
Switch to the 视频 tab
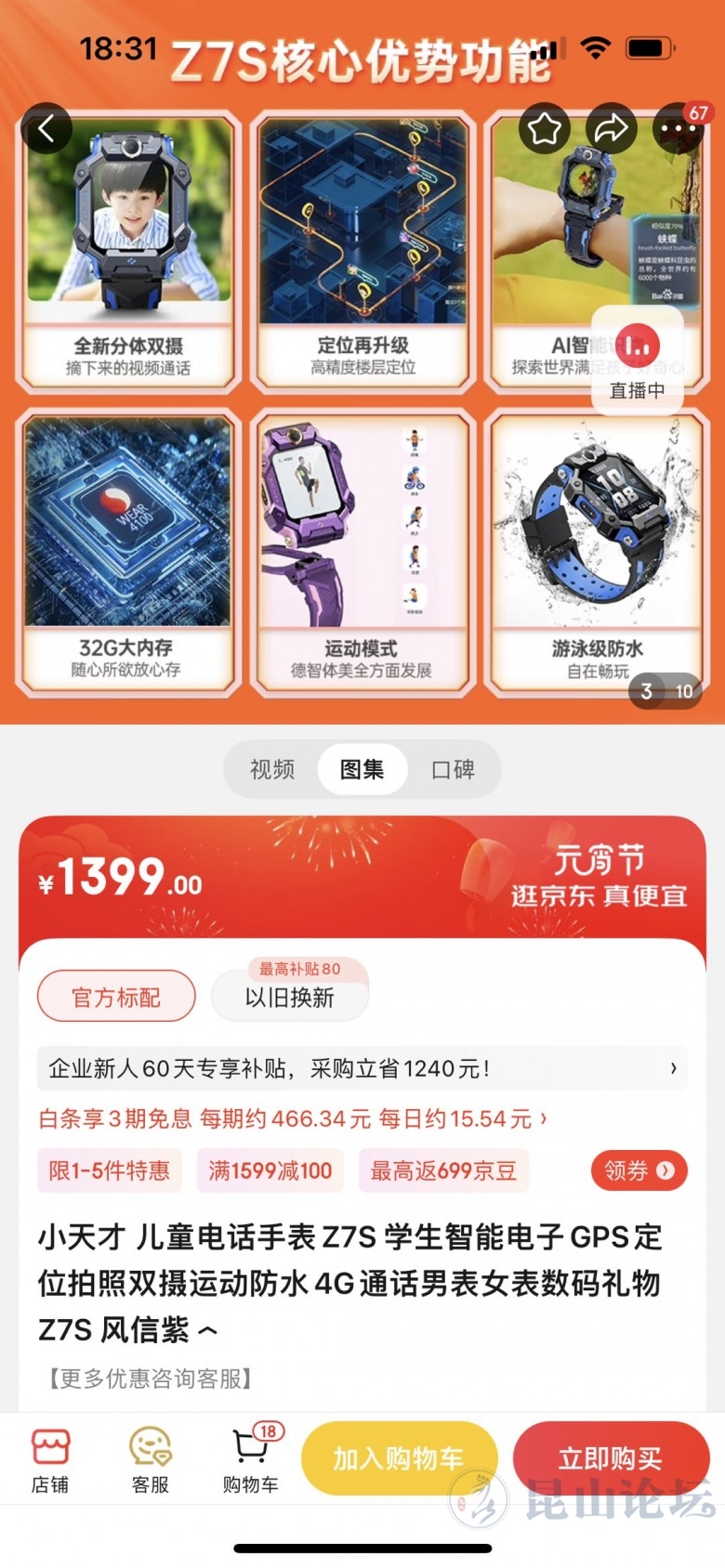coord(272,769)
